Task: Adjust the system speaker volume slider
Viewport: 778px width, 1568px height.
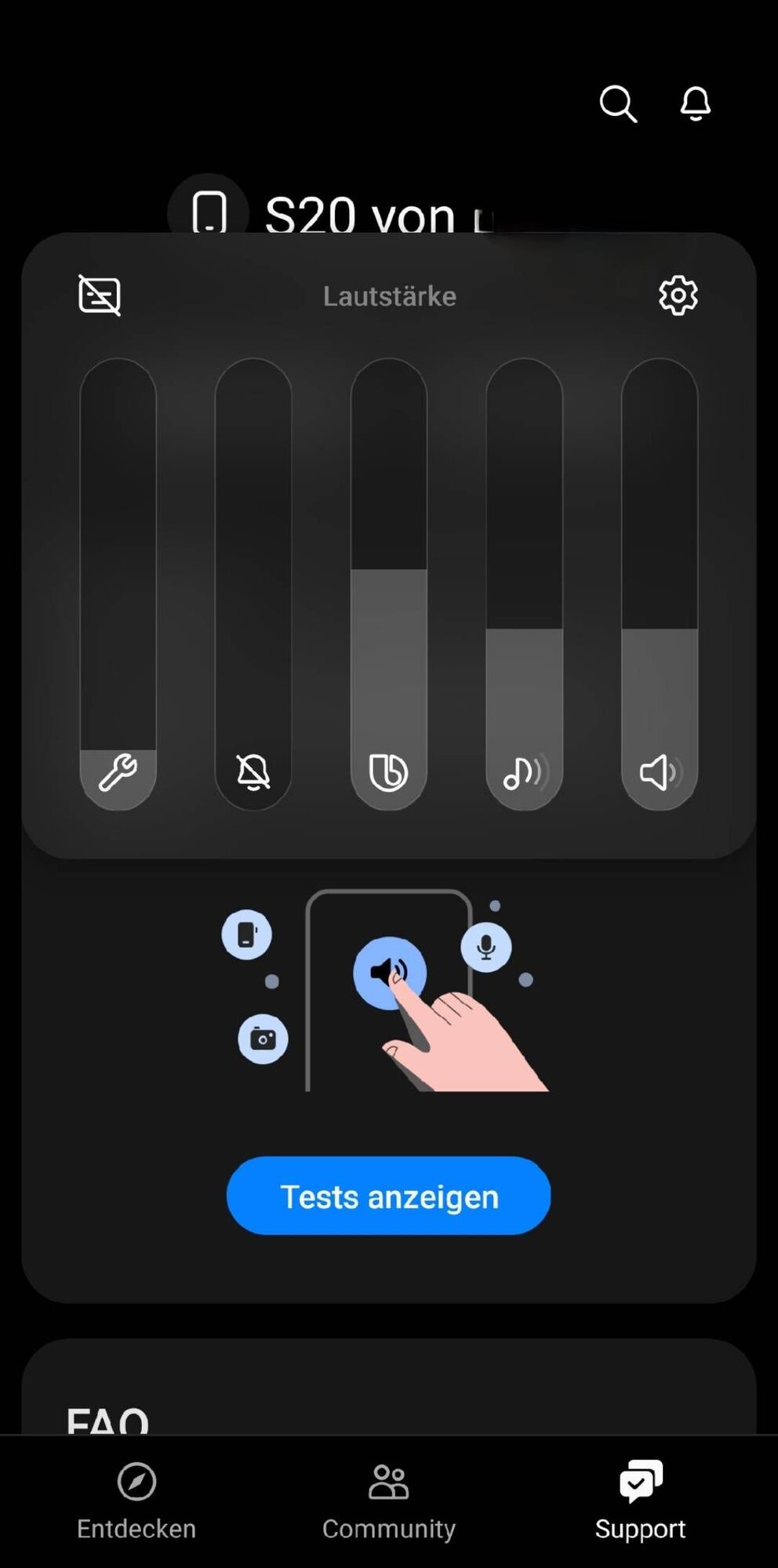Action: [660, 584]
